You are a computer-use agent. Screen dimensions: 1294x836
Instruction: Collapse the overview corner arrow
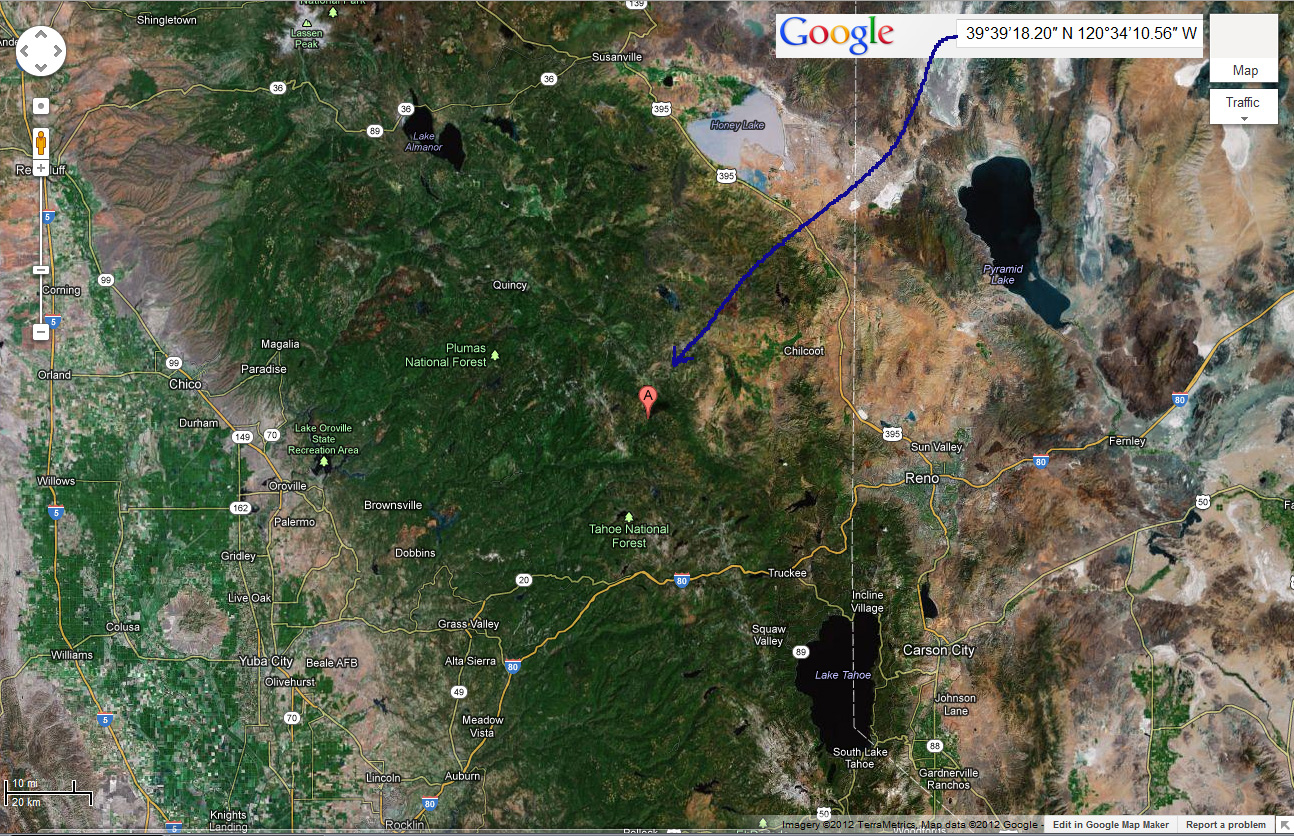click(1284, 825)
